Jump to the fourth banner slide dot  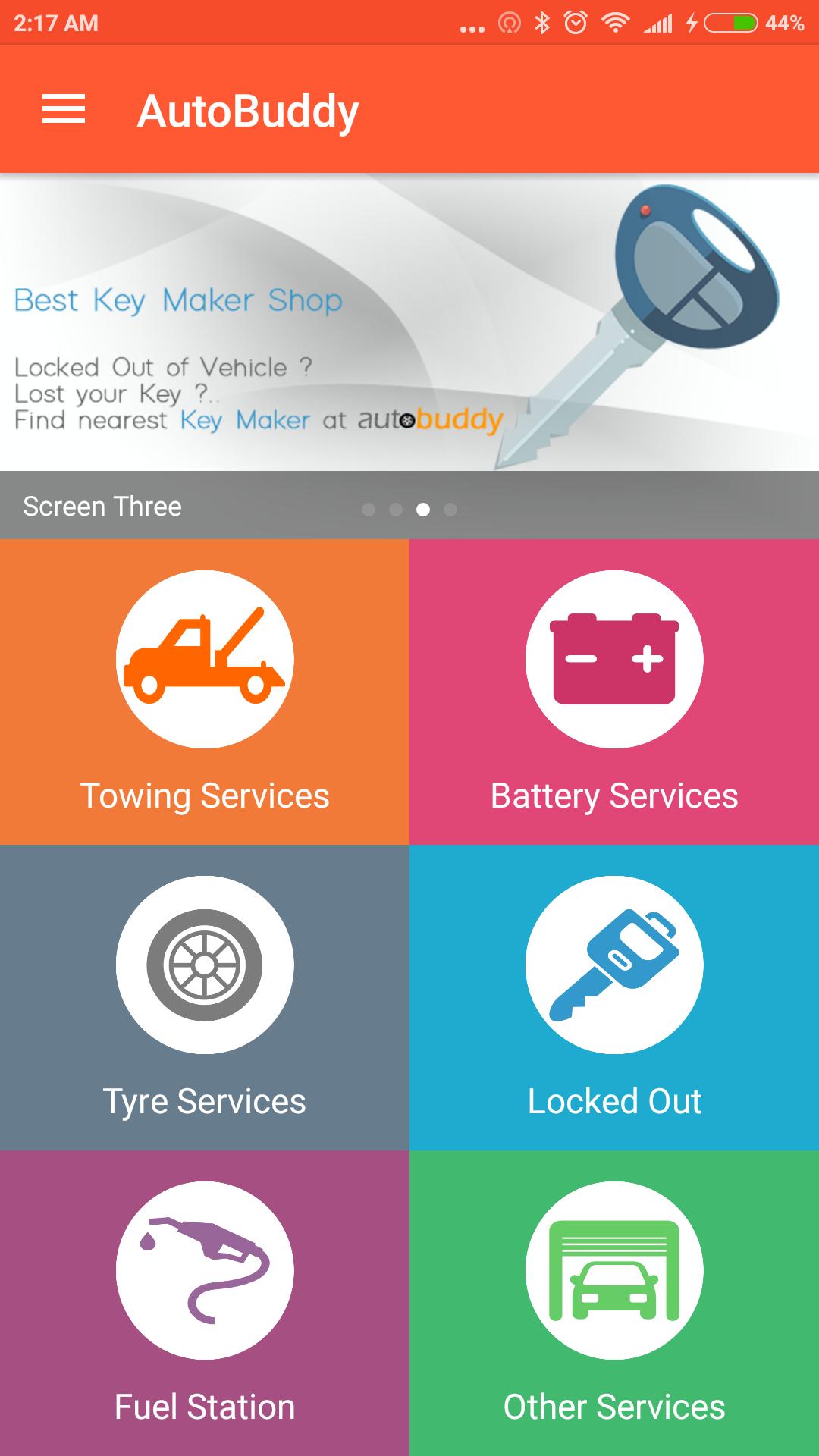click(450, 510)
